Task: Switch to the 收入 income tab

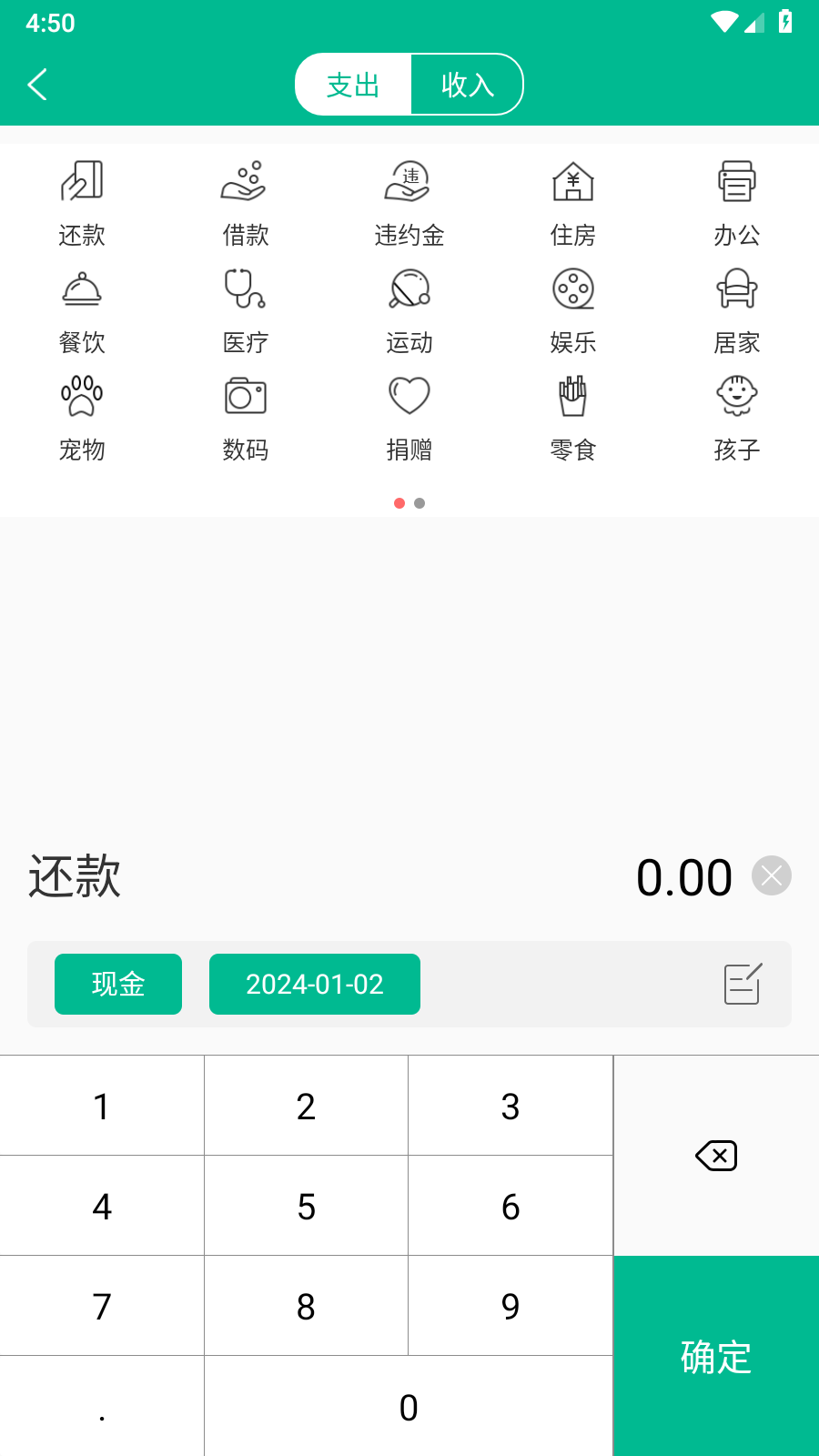Action: coord(467,84)
